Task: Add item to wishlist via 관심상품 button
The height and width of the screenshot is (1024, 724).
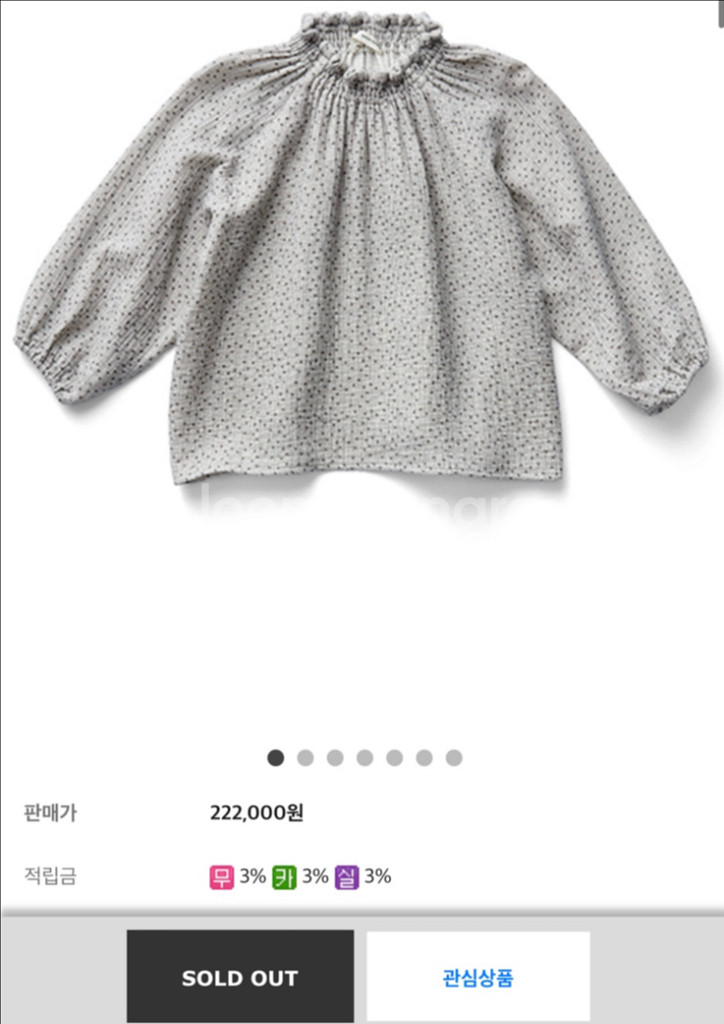Action: point(478,978)
